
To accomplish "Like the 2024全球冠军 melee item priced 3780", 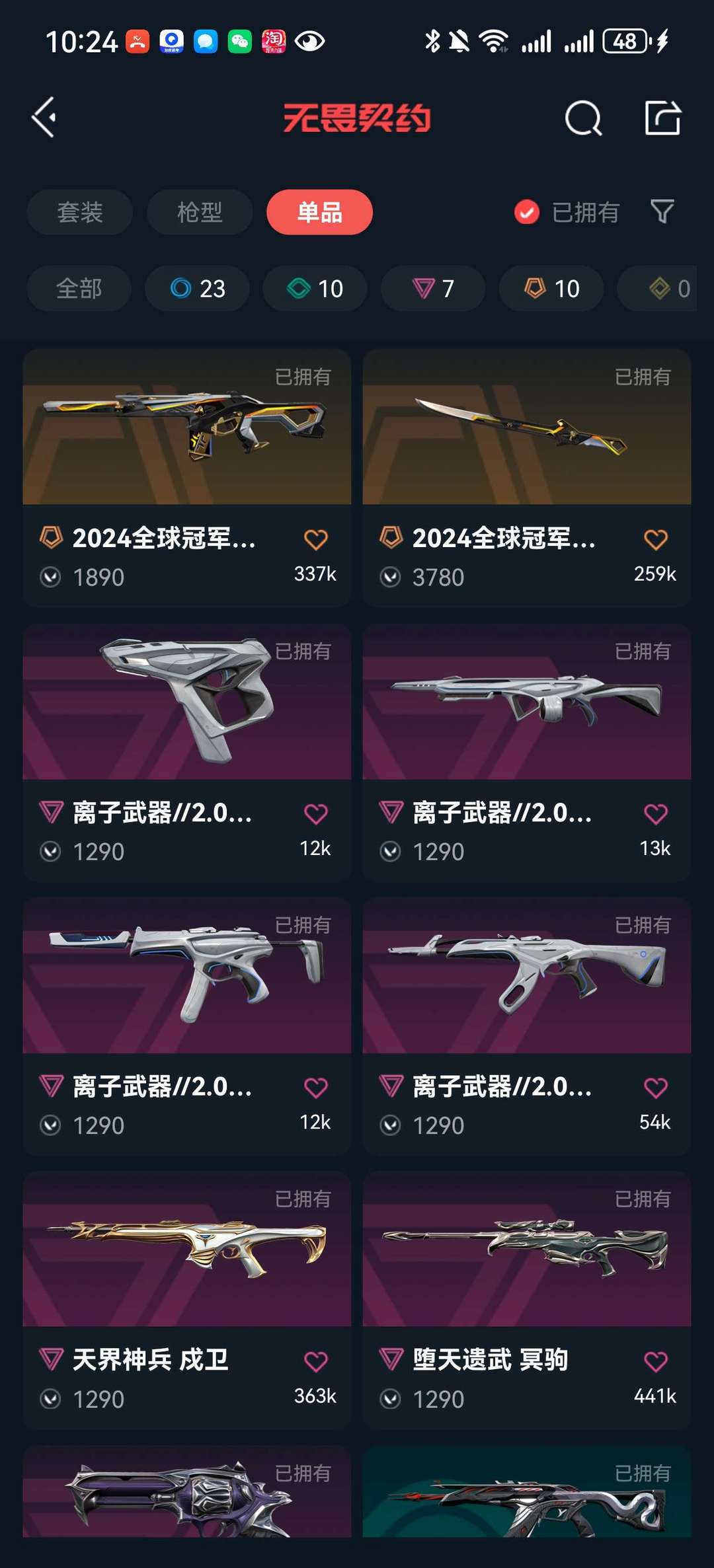I will pos(655,539).
